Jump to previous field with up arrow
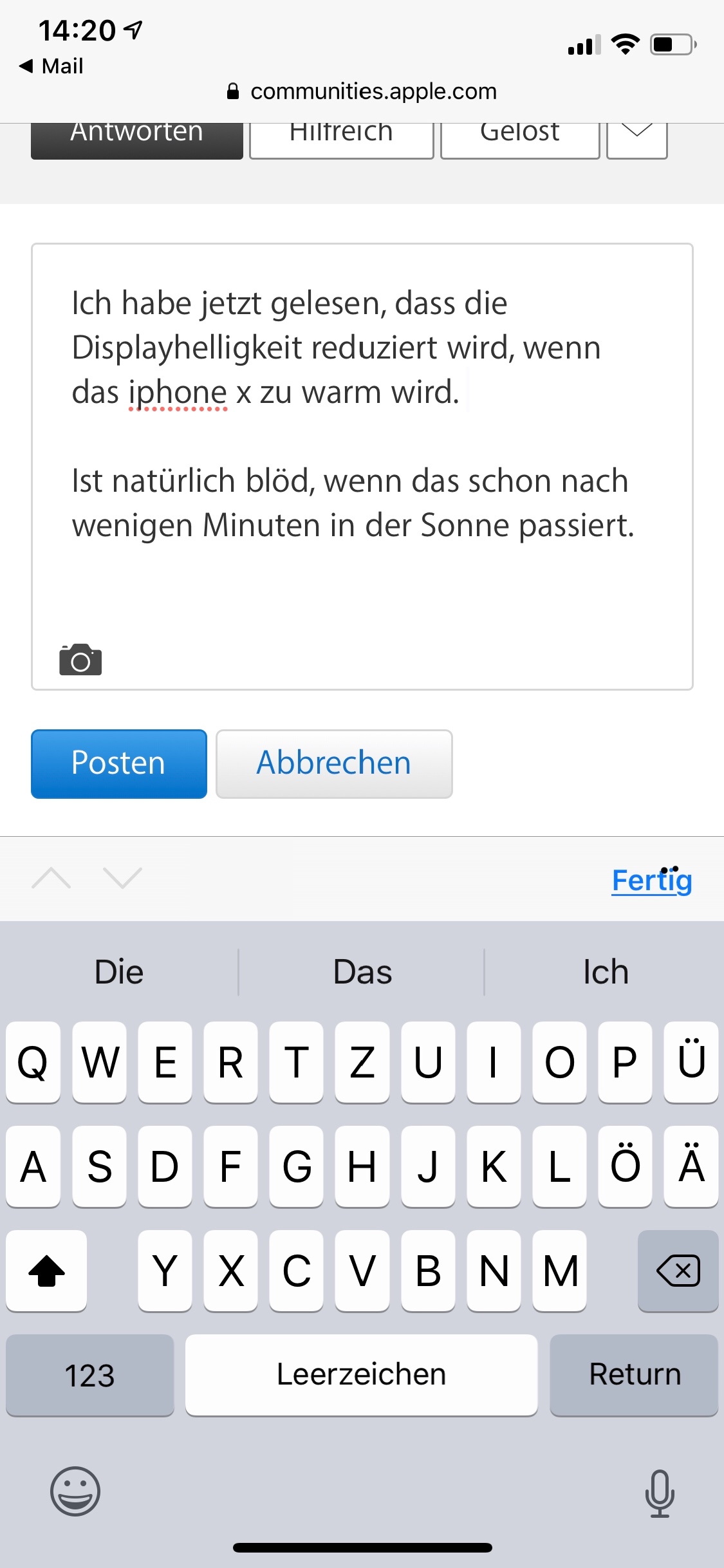724x1568 pixels. pyautogui.click(x=51, y=879)
